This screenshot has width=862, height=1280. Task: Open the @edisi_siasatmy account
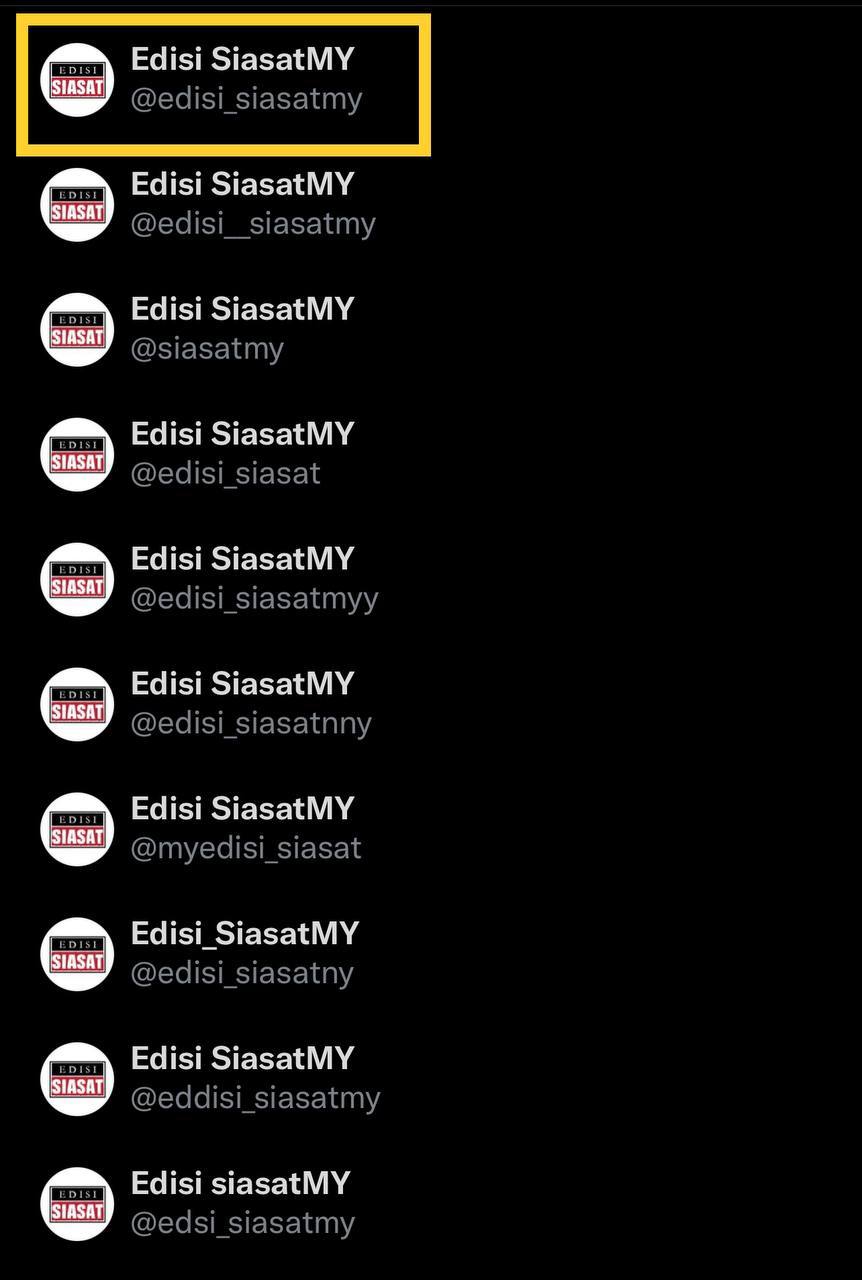click(245, 80)
